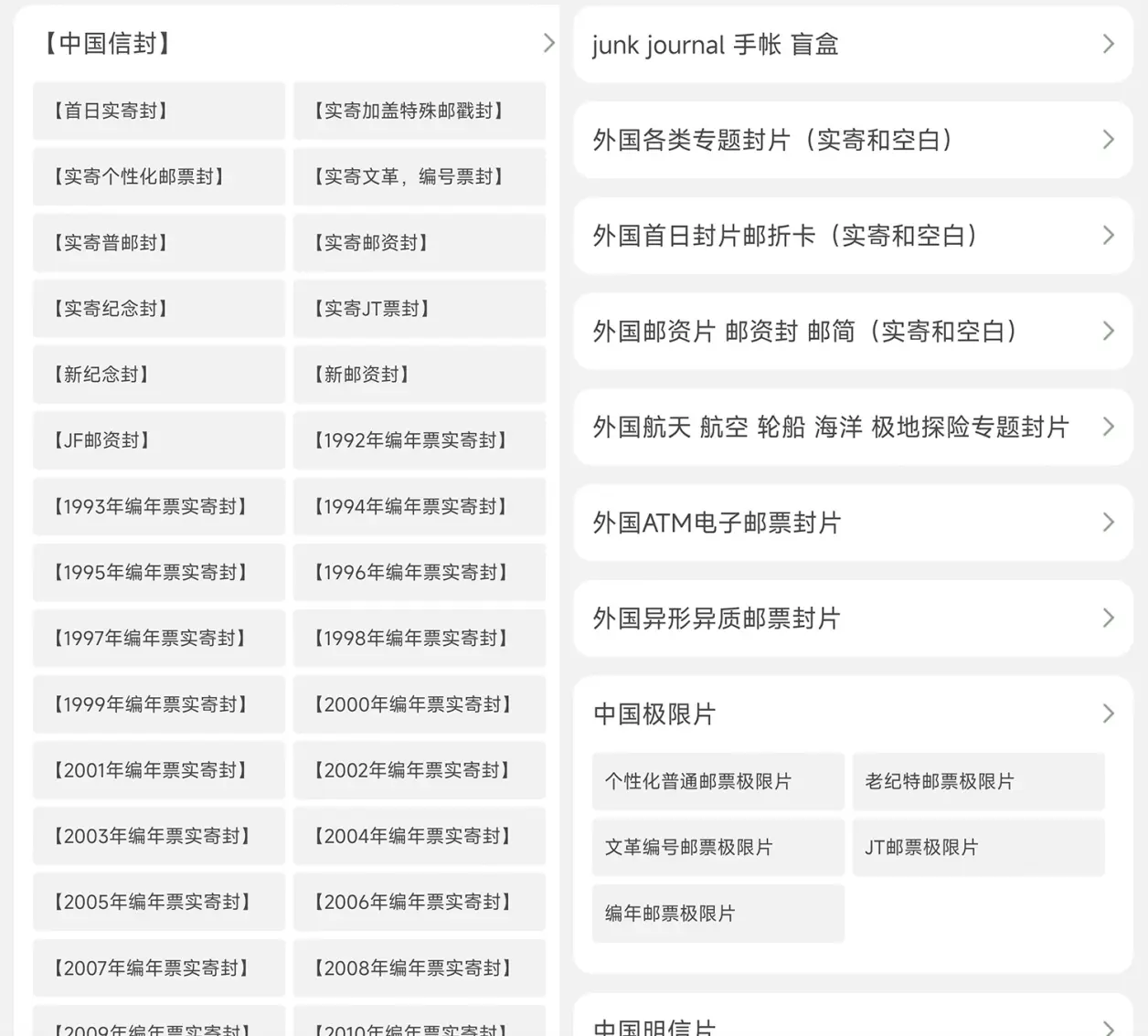Choose 【实寄个性化邮票封】

tap(159, 176)
